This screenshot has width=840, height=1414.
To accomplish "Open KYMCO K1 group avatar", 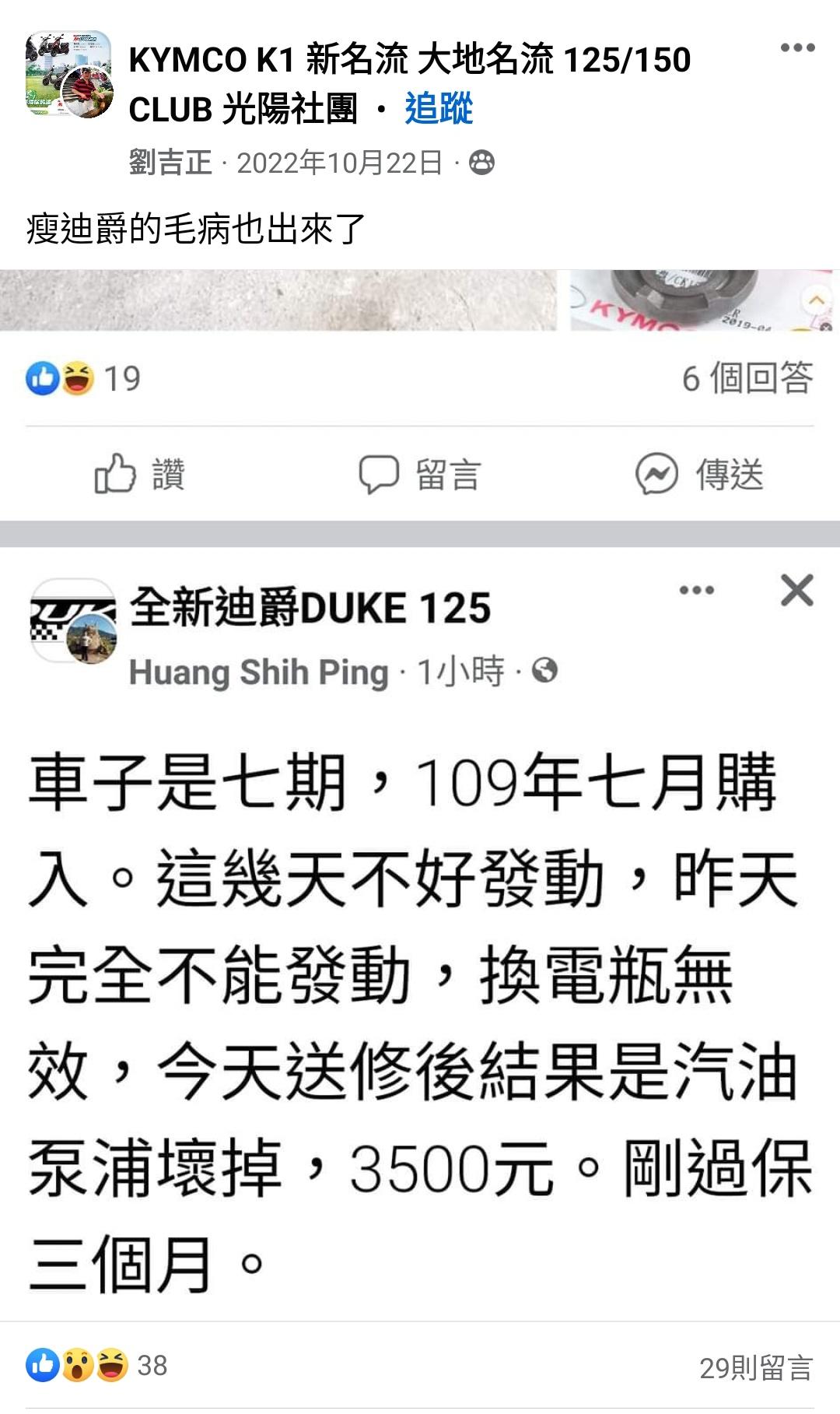I will [x=68, y=75].
